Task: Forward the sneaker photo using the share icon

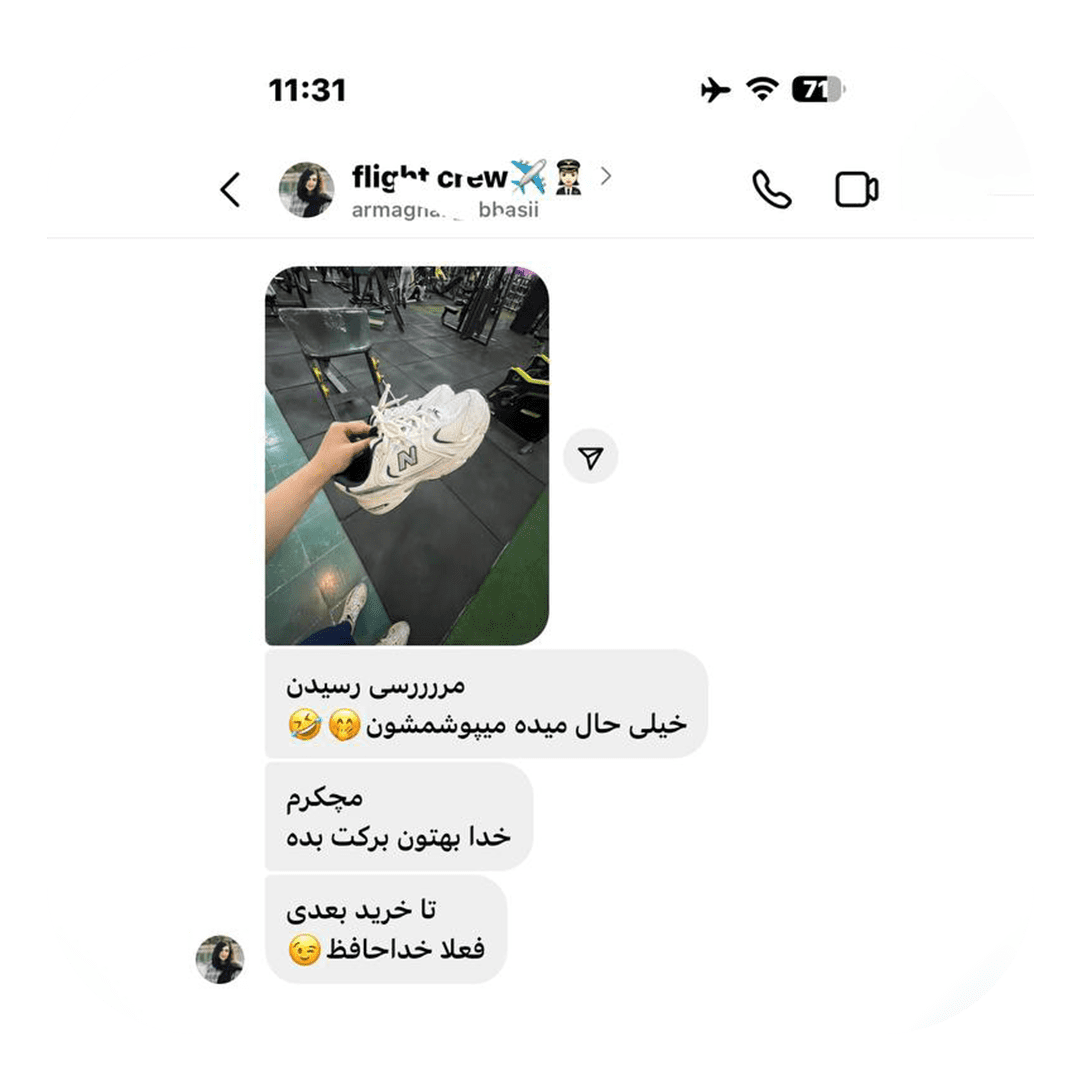Action: pos(591,458)
